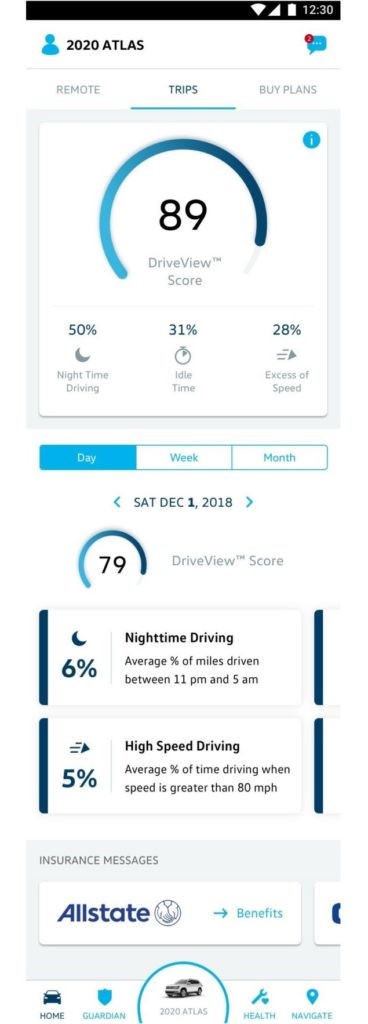Go to the previous day arrow
This screenshot has width=368, height=1024.
117,502
